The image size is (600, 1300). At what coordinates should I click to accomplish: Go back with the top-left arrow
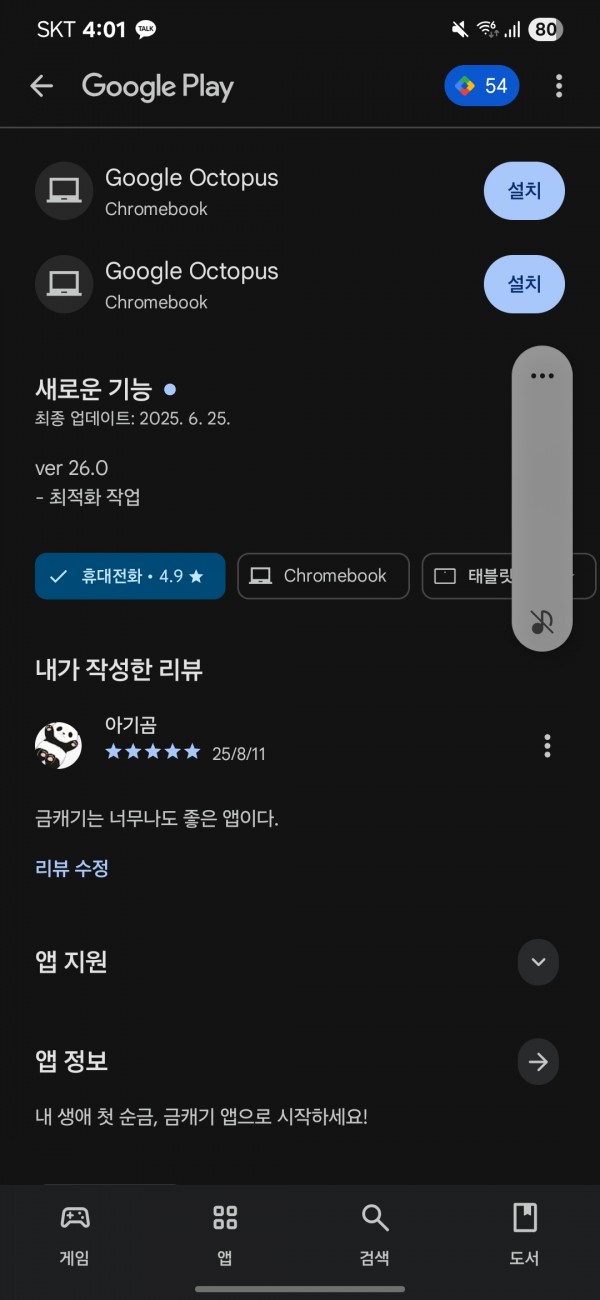click(x=41, y=86)
